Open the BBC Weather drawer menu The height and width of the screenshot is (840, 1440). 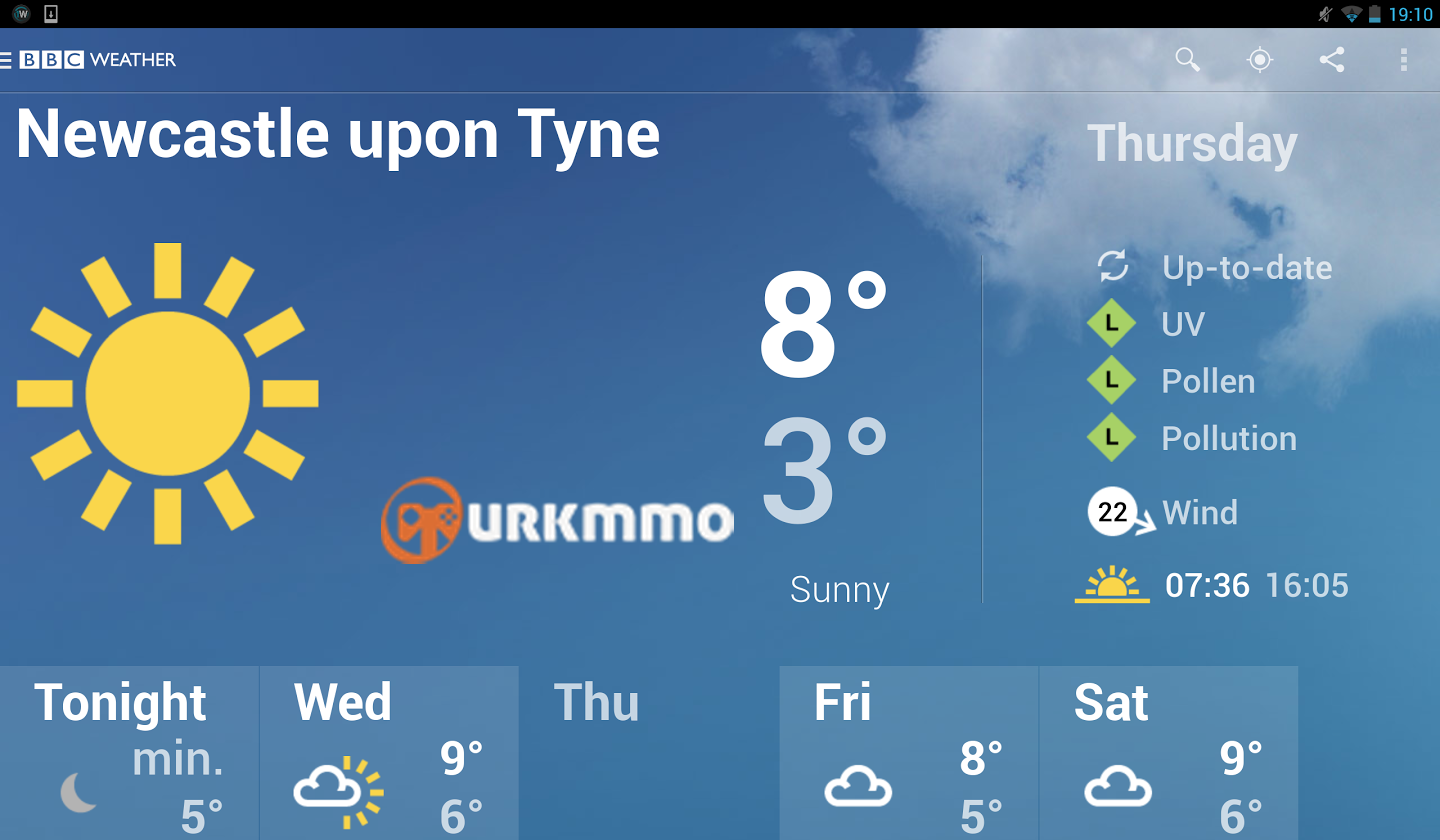click(x=8, y=60)
